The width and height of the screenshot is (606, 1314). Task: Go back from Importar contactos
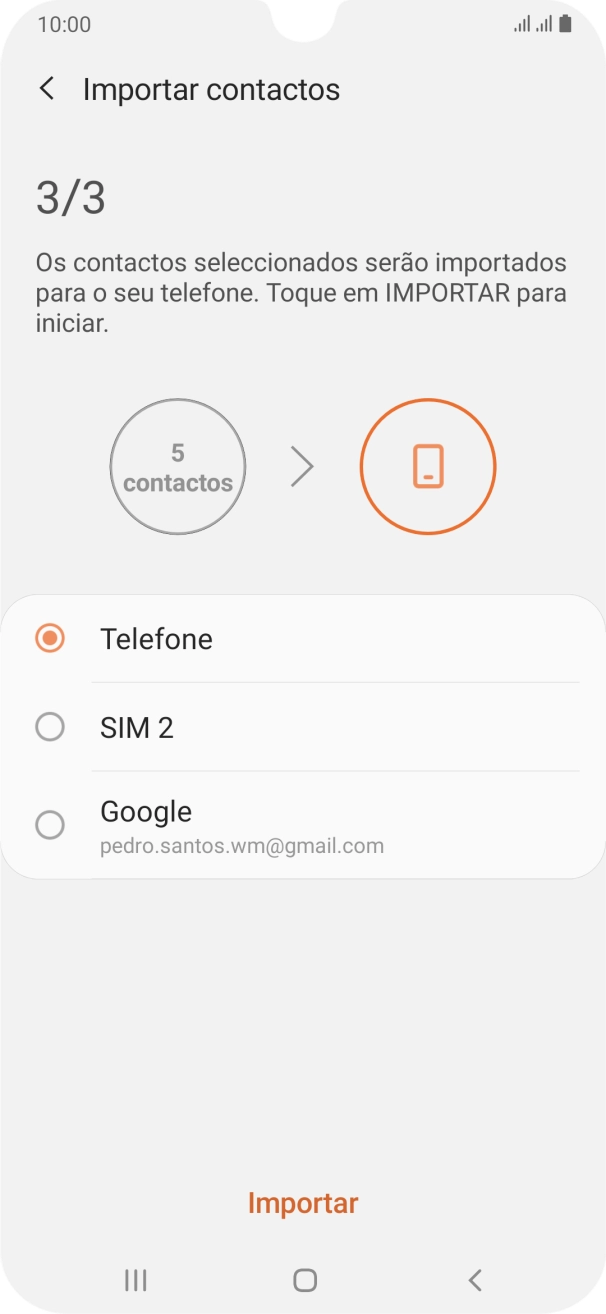(46, 89)
